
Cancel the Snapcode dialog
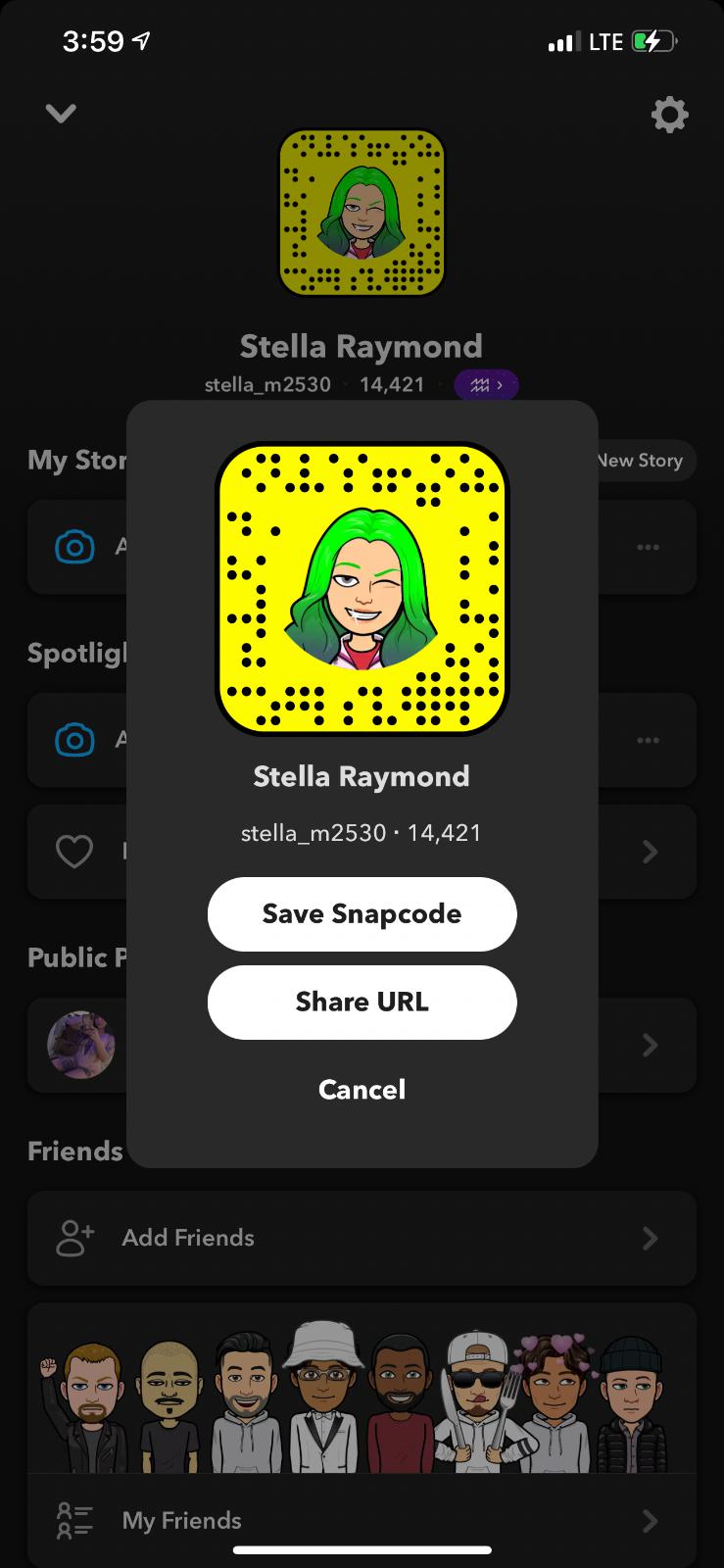pyautogui.click(x=362, y=1090)
